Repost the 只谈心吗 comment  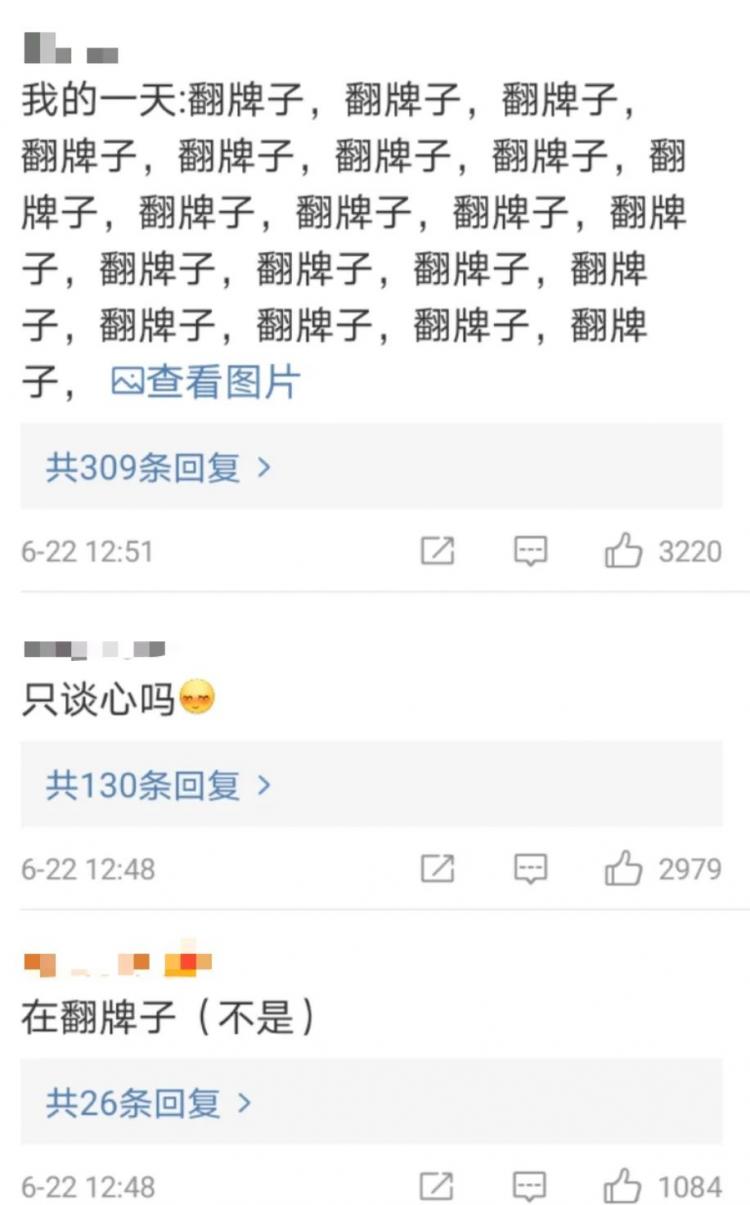click(x=437, y=870)
